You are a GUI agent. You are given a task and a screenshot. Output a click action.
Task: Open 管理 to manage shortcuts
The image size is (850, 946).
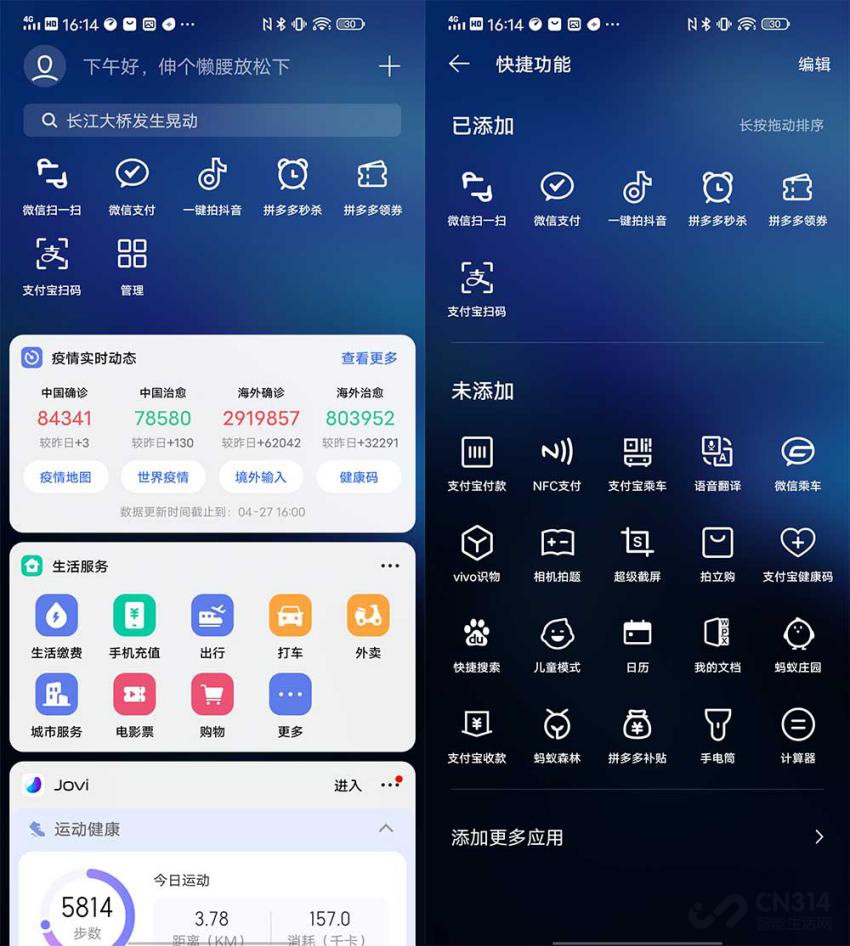coord(132,266)
